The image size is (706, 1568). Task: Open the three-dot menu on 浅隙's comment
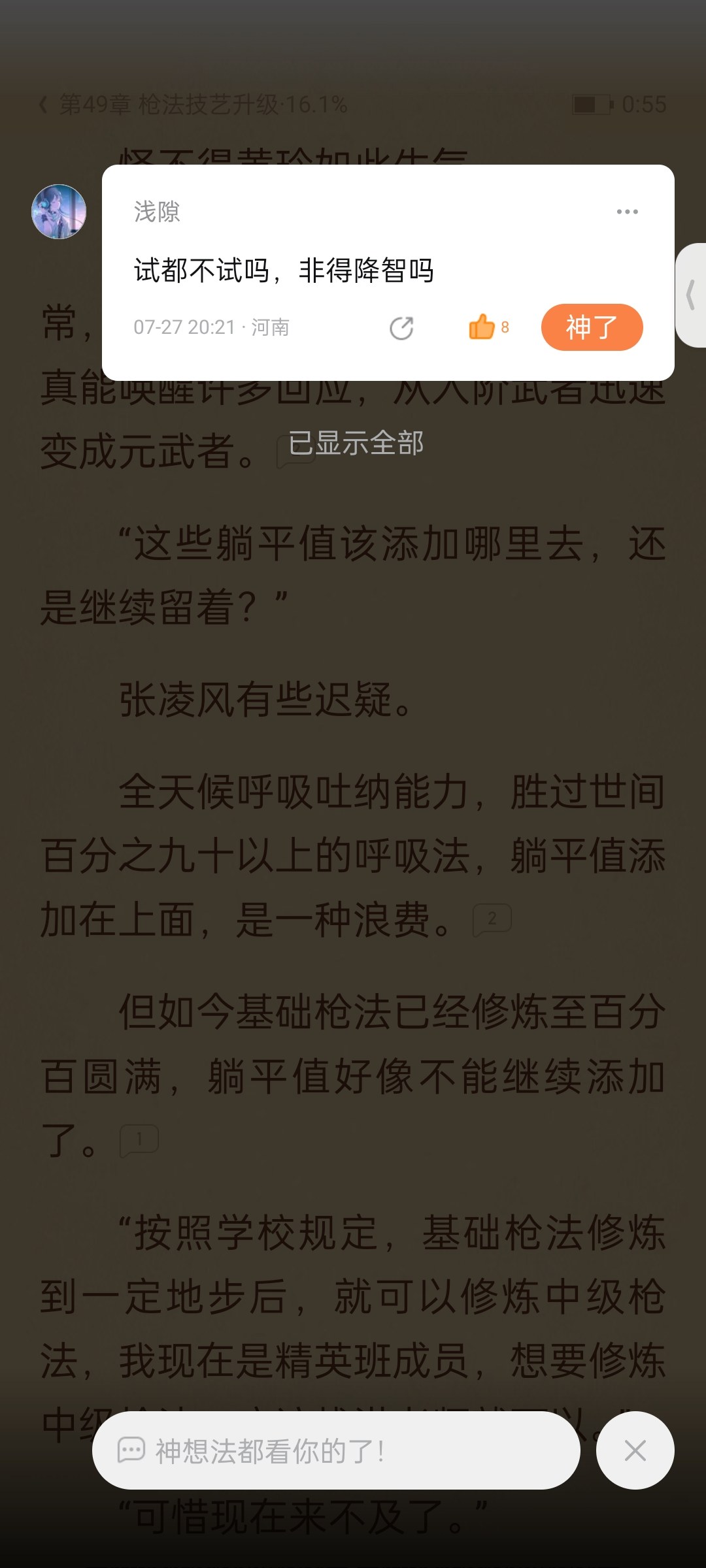627,212
